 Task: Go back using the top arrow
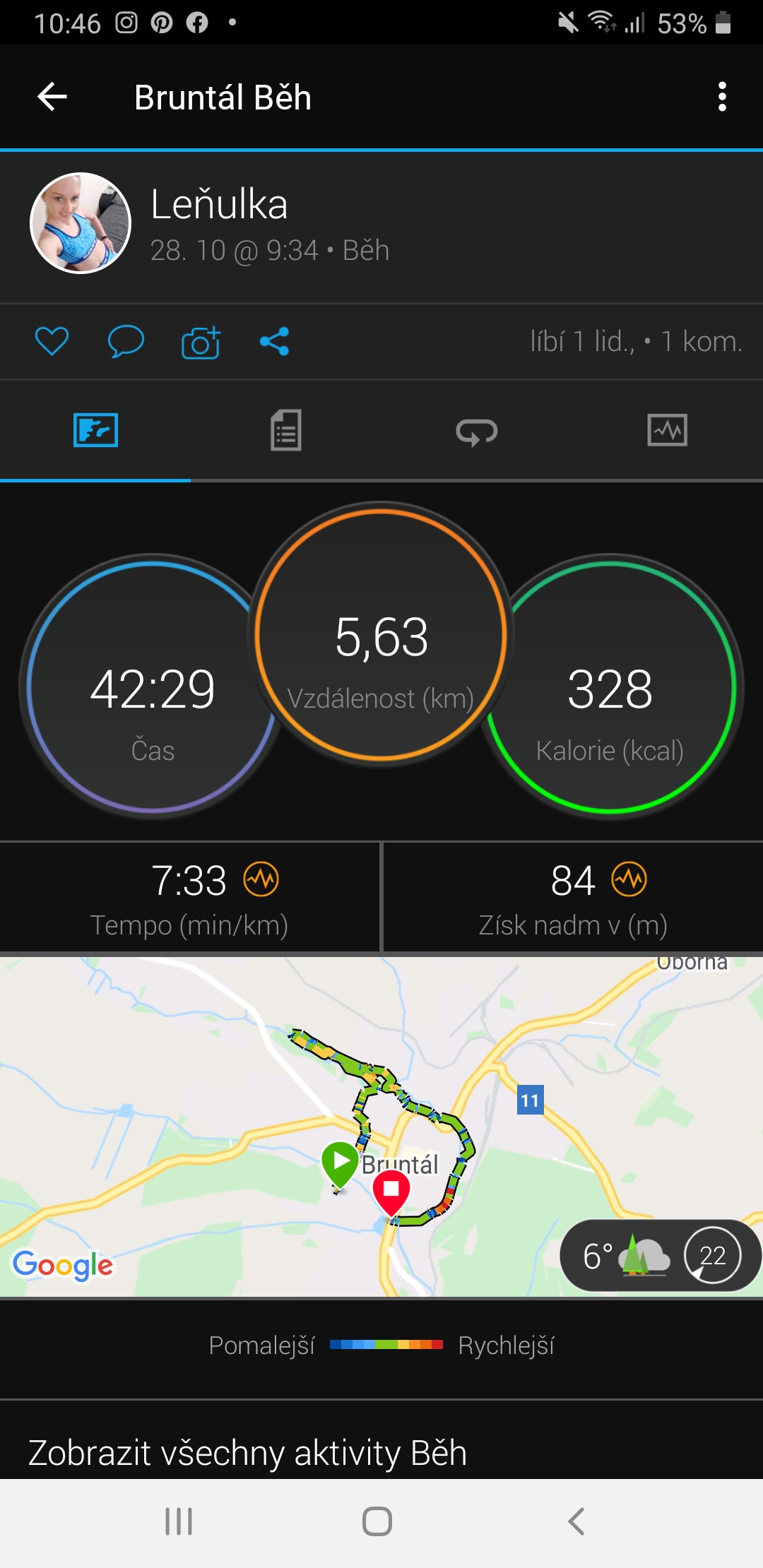pos(52,97)
